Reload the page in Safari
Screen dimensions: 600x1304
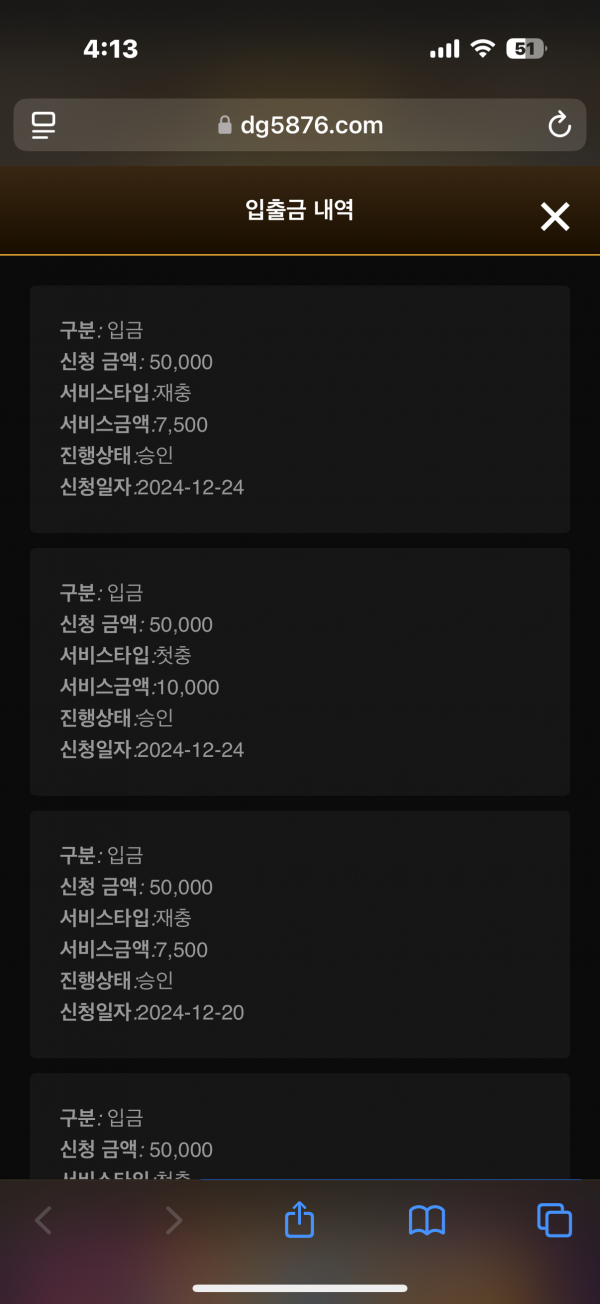coord(559,125)
